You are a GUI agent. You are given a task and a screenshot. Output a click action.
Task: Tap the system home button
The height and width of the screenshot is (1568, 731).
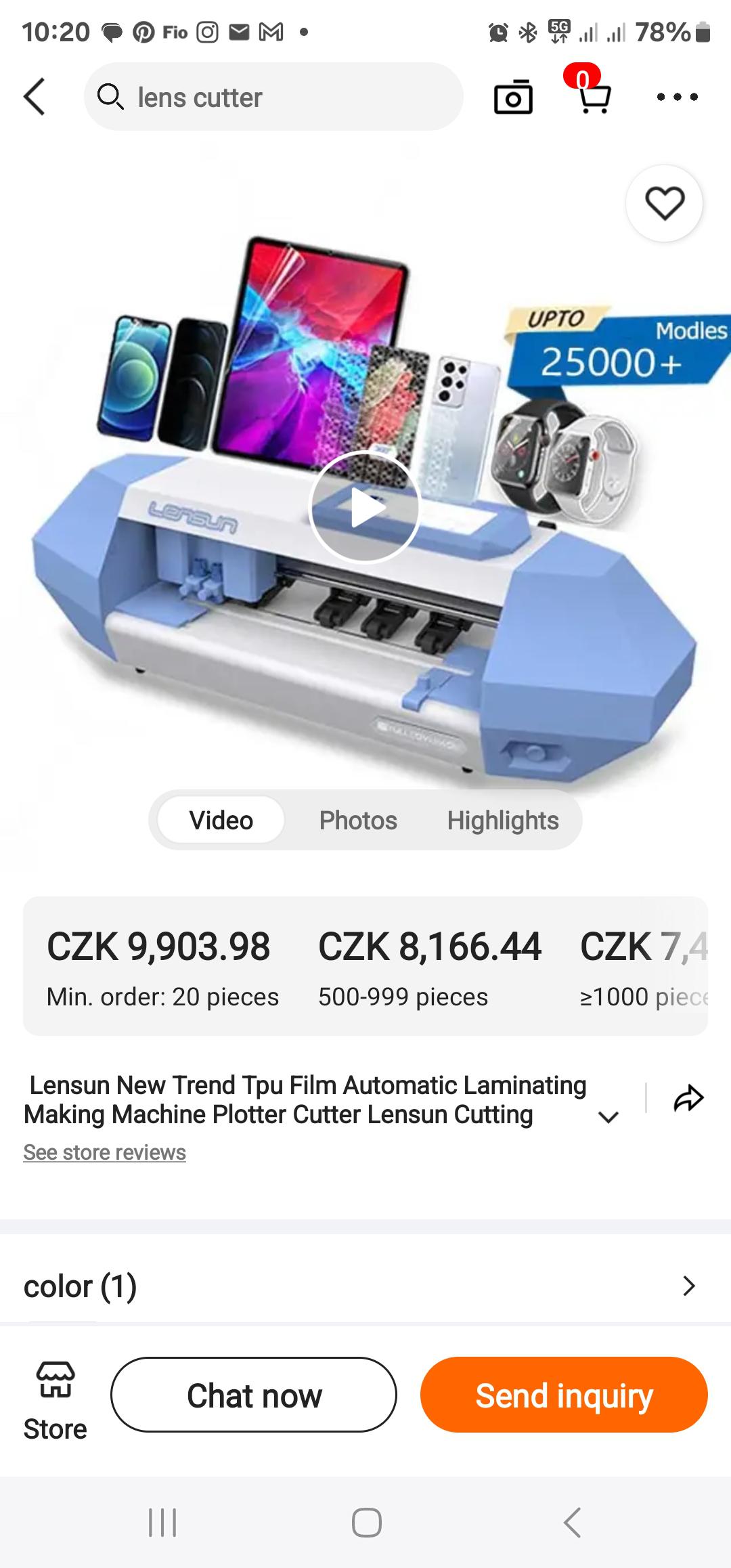coord(366,1523)
